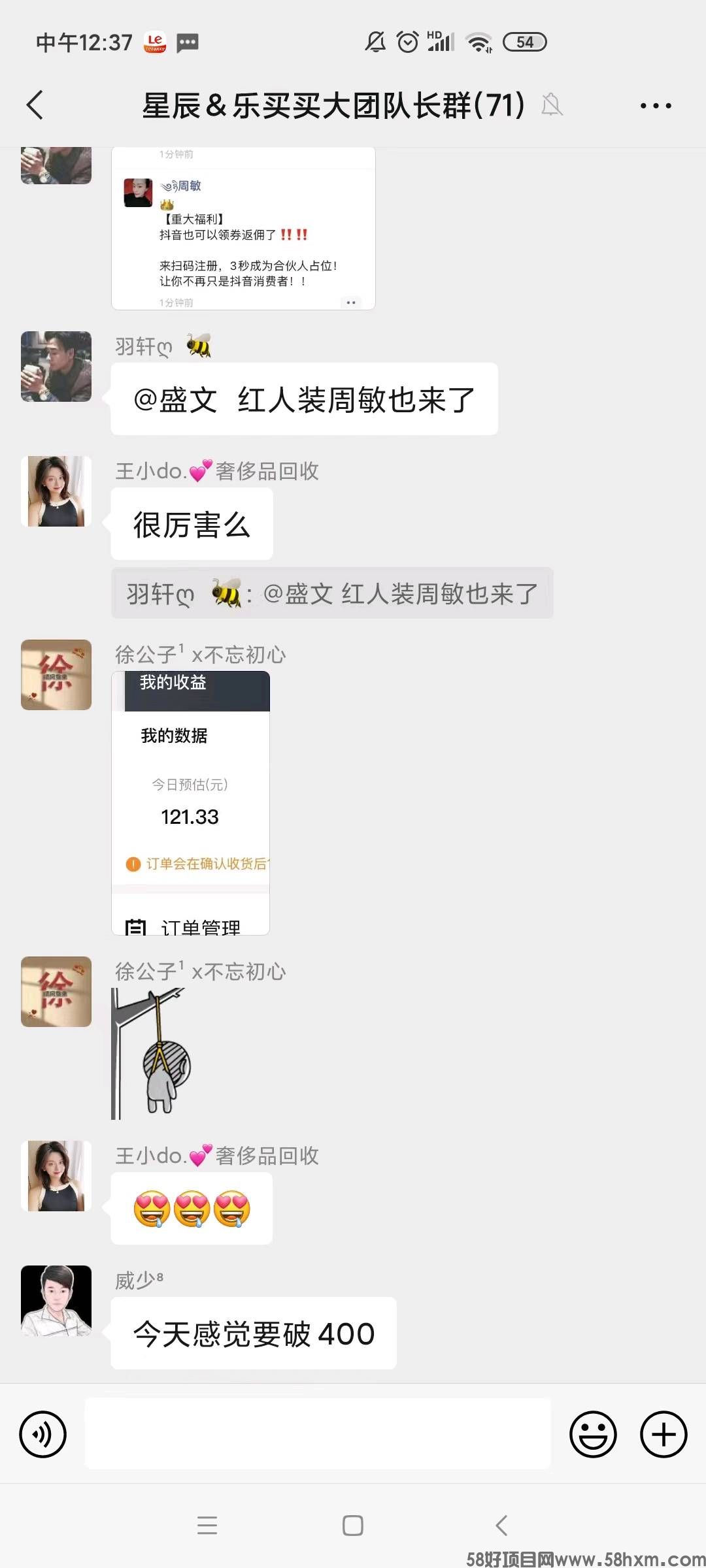This screenshot has width=706, height=1568.
Task: Open 威少's profile avatar
Action: [56, 1301]
